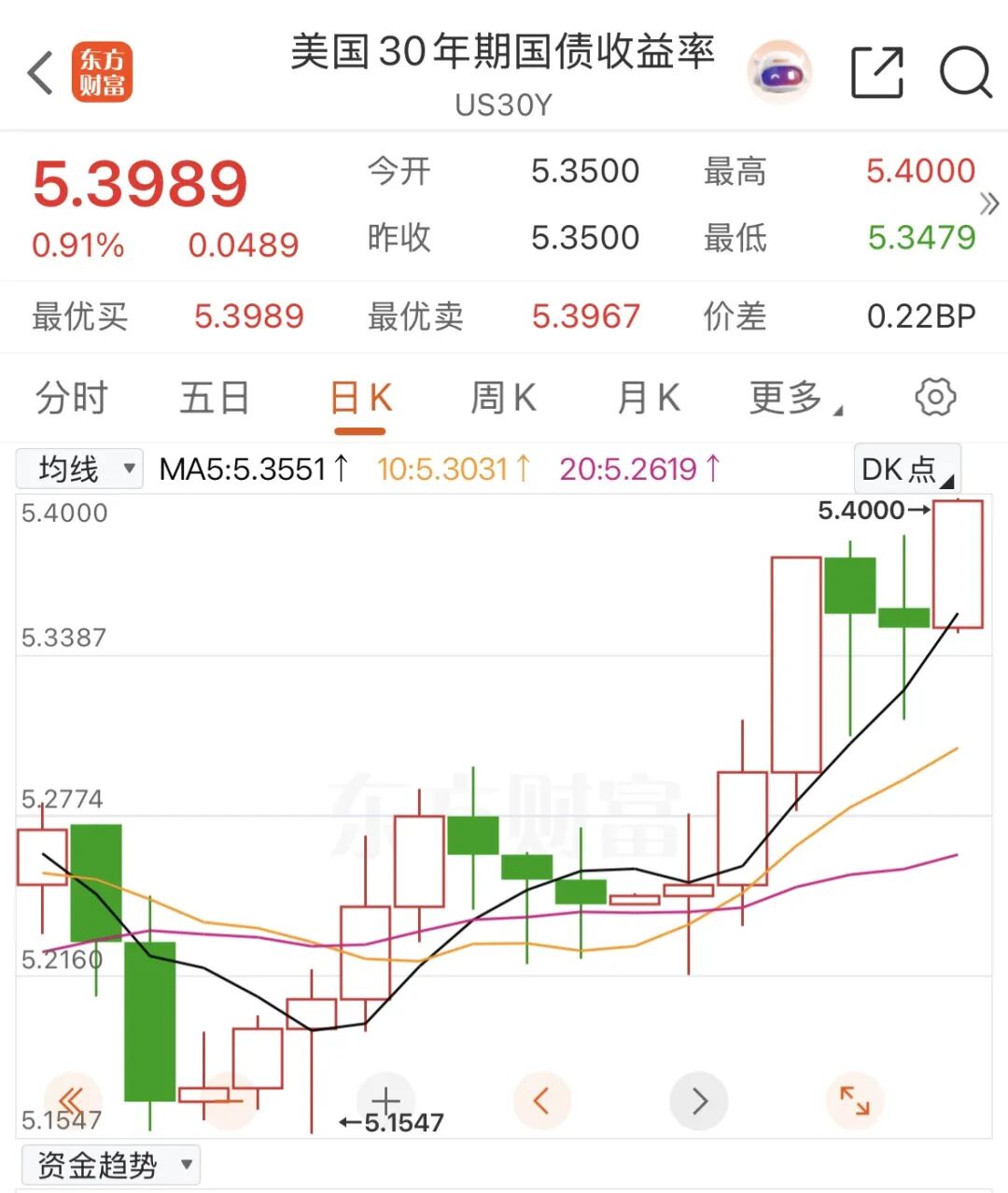Open the robot assistant avatar
The width and height of the screenshot is (1008, 1193).
coord(780,72)
